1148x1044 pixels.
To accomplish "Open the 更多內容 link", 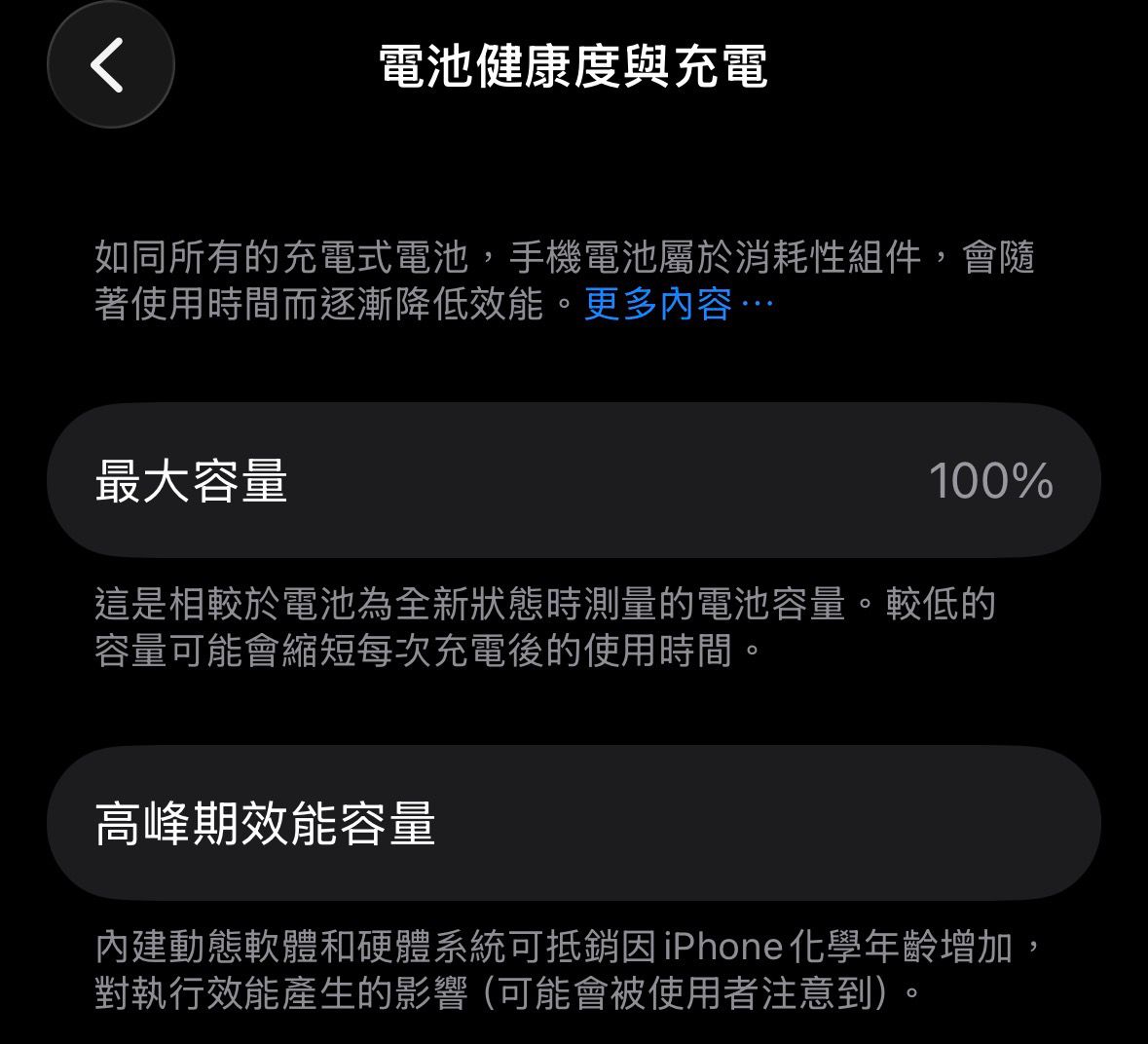I will click(x=678, y=305).
